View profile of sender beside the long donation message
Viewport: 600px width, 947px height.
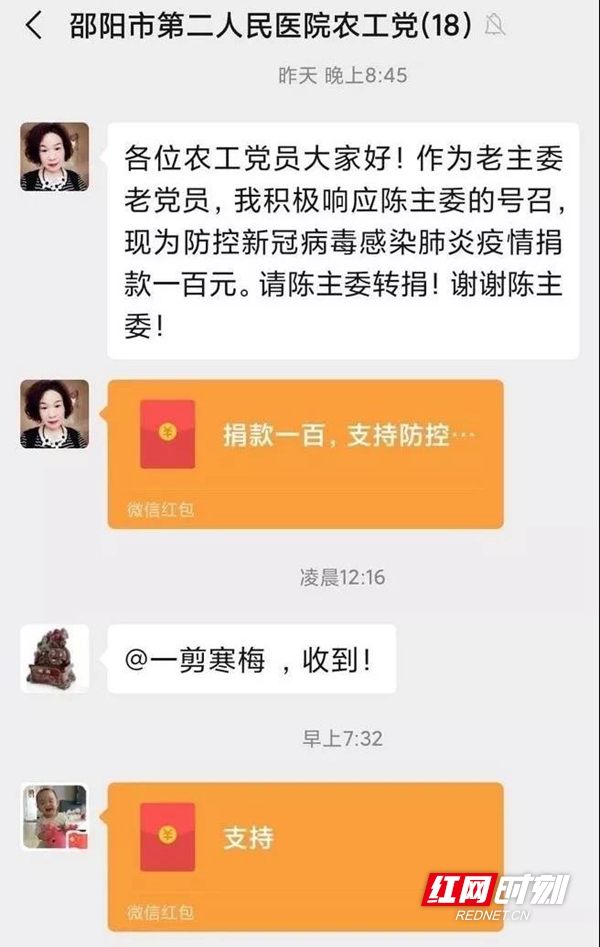point(55,157)
